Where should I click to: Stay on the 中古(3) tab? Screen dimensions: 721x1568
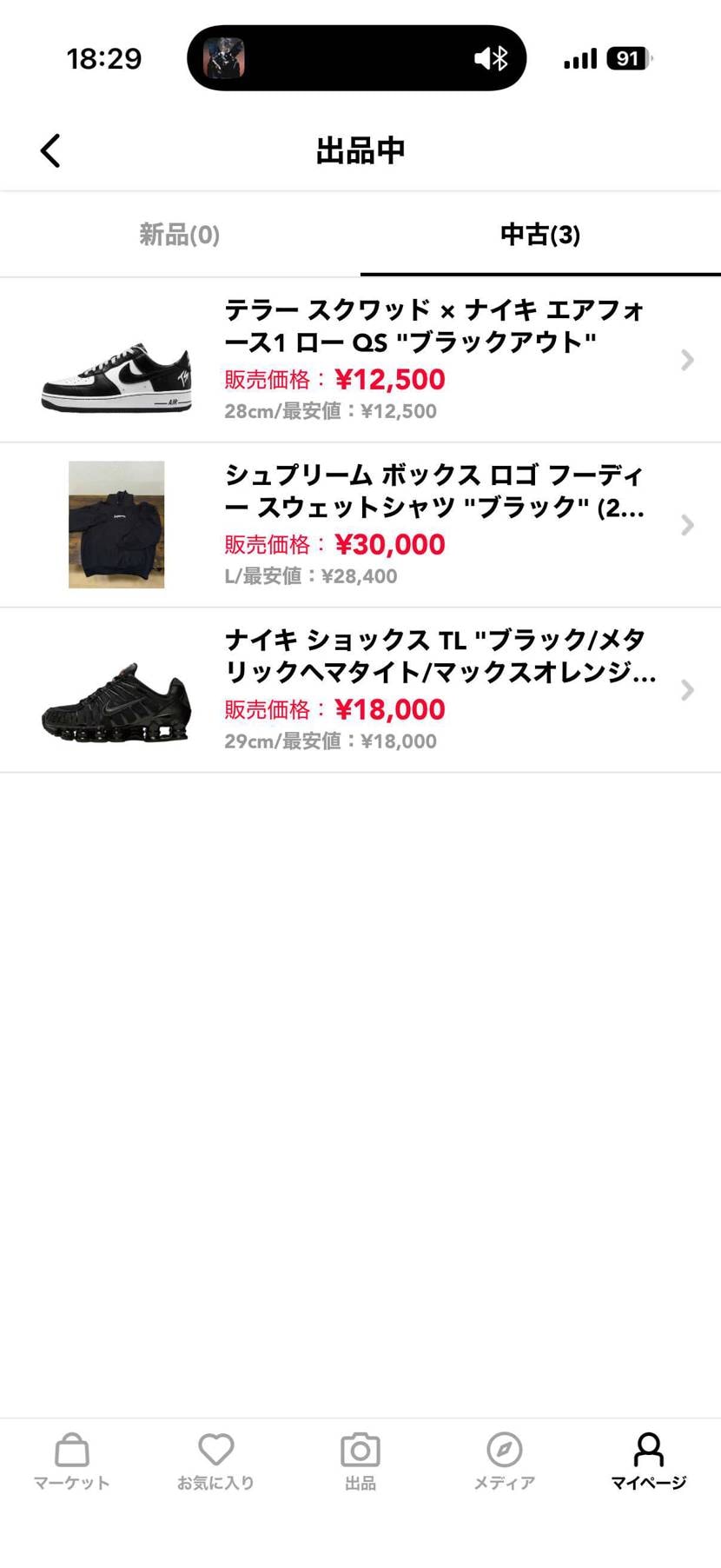[x=539, y=235]
